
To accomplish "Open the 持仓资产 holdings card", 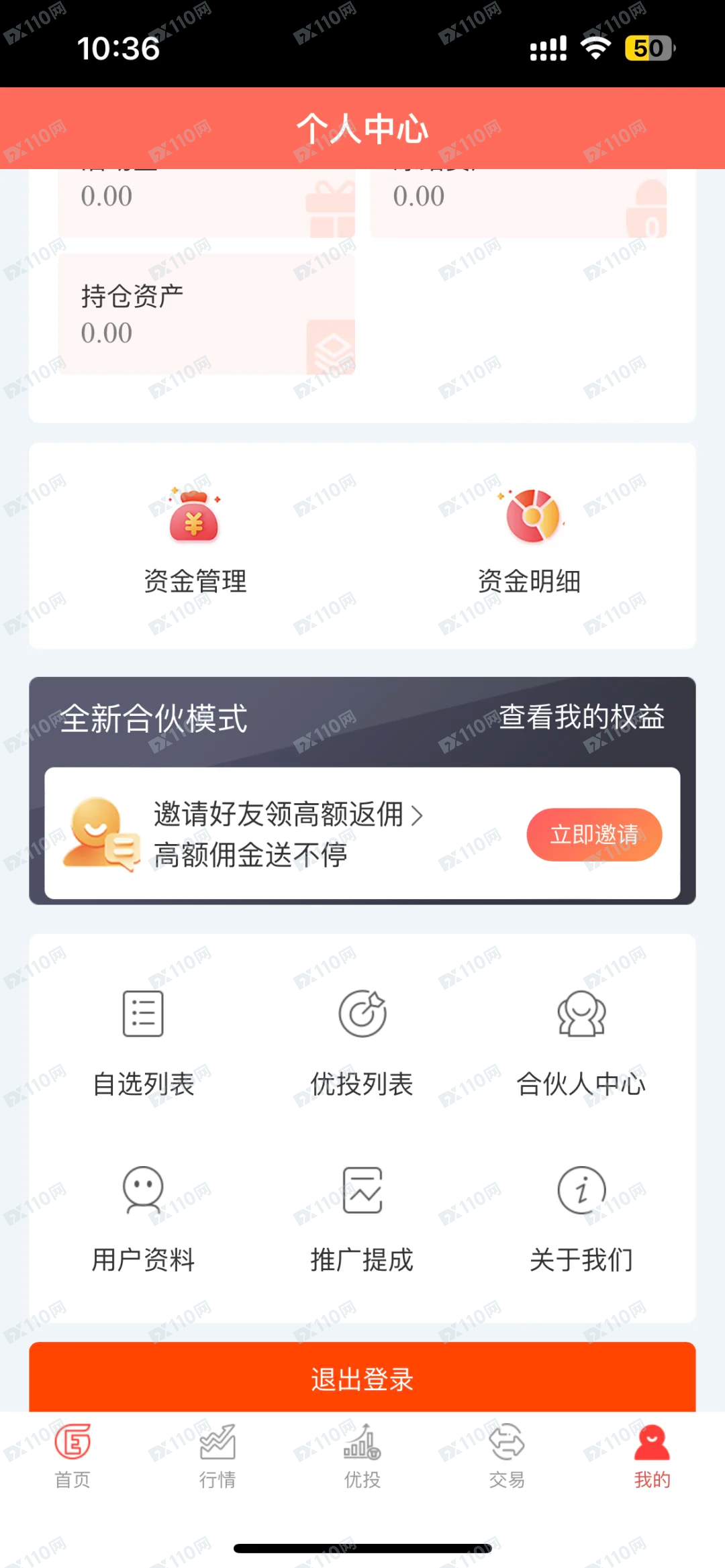I will (x=206, y=314).
